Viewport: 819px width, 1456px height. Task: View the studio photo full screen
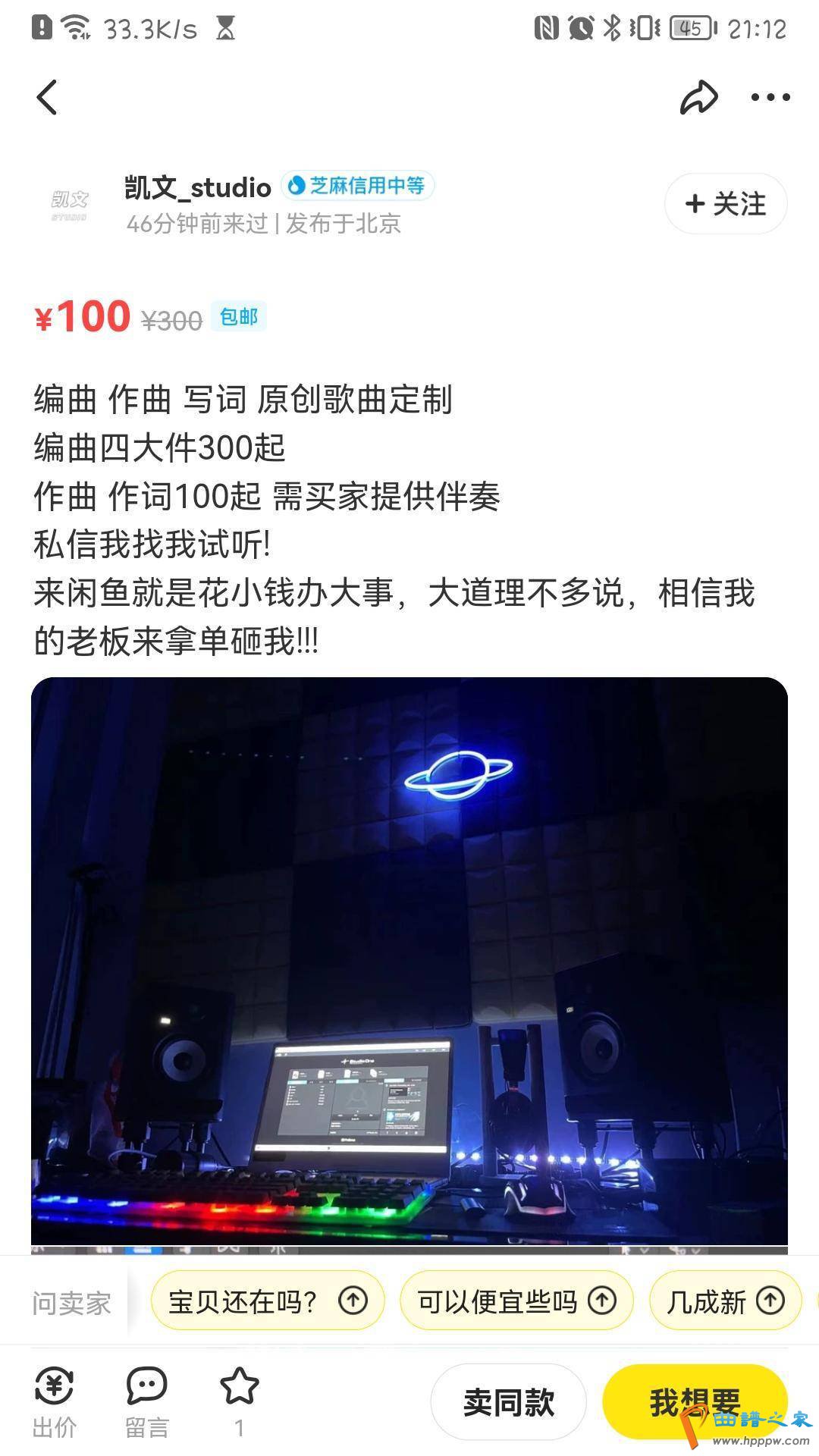[x=409, y=963]
